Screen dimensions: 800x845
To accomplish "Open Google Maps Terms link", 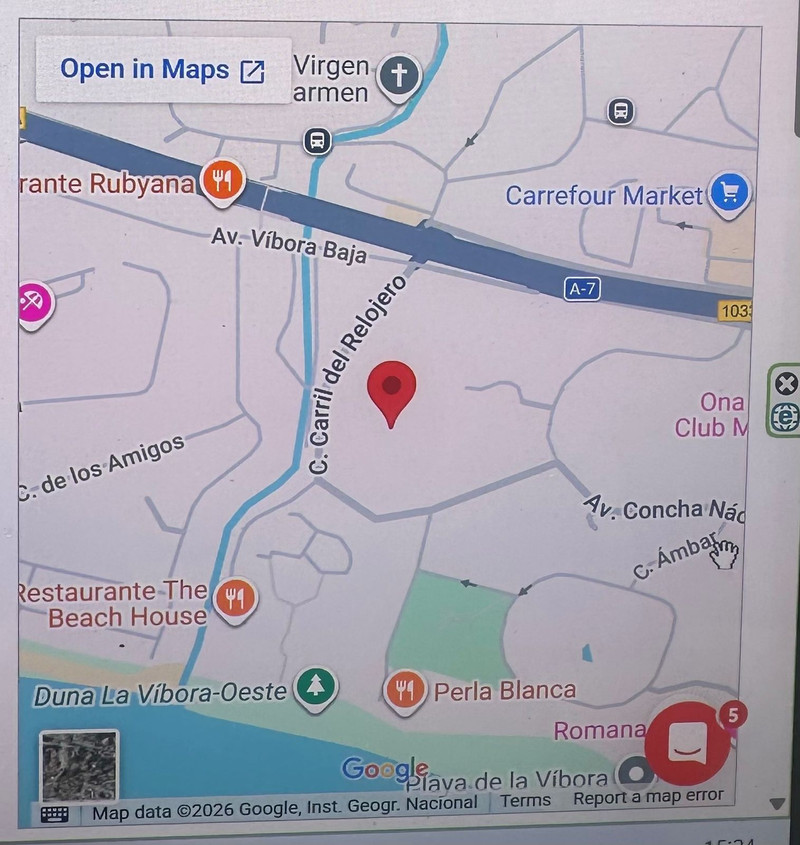I will coord(525,800).
